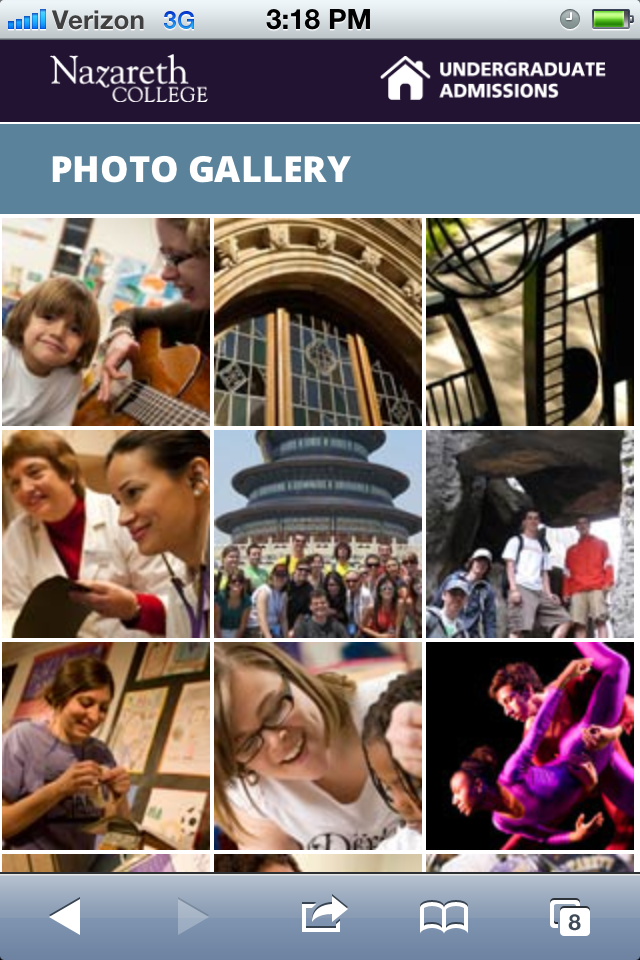The width and height of the screenshot is (640, 960).
Task: View the hikers at rock cave photo
Action: click(530, 534)
